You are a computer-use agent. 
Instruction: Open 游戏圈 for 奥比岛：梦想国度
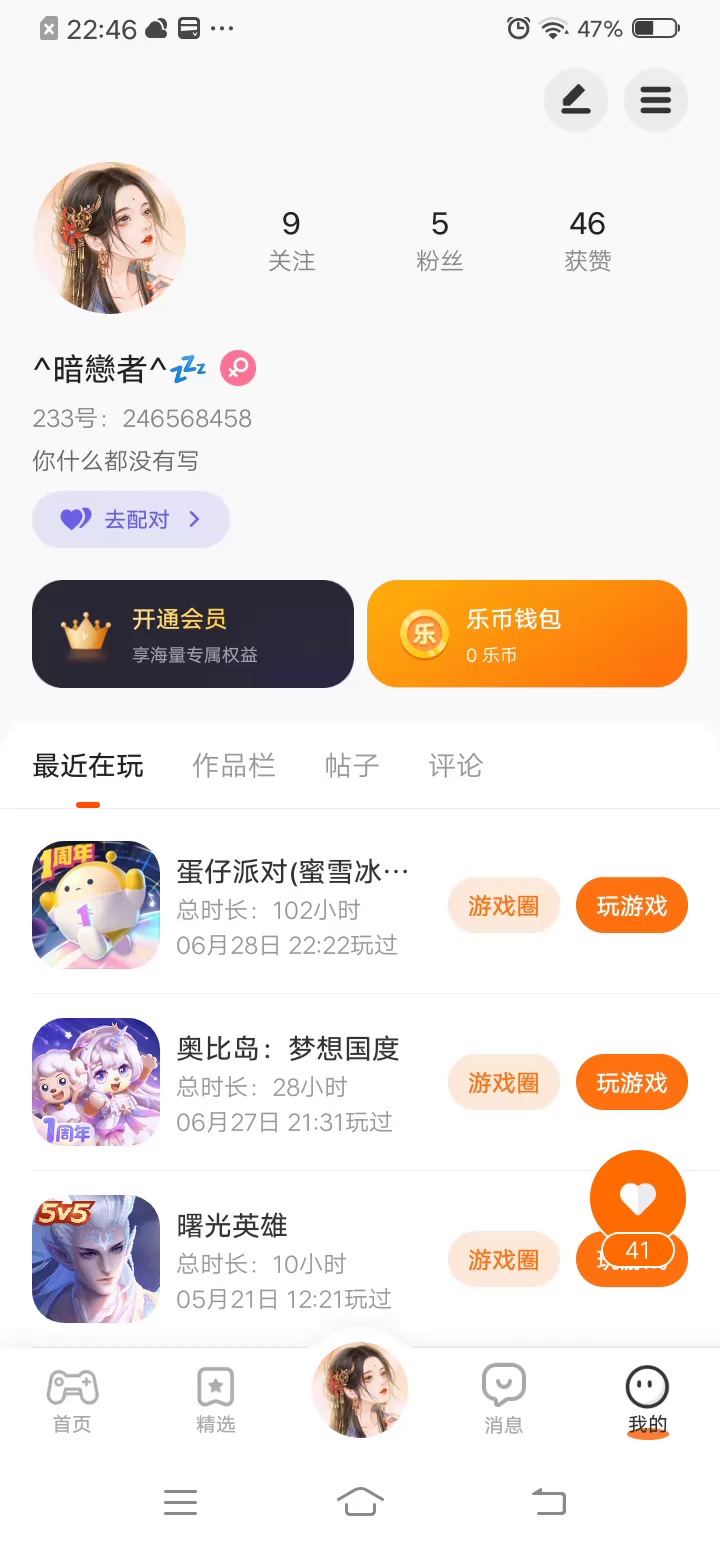(503, 1083)
